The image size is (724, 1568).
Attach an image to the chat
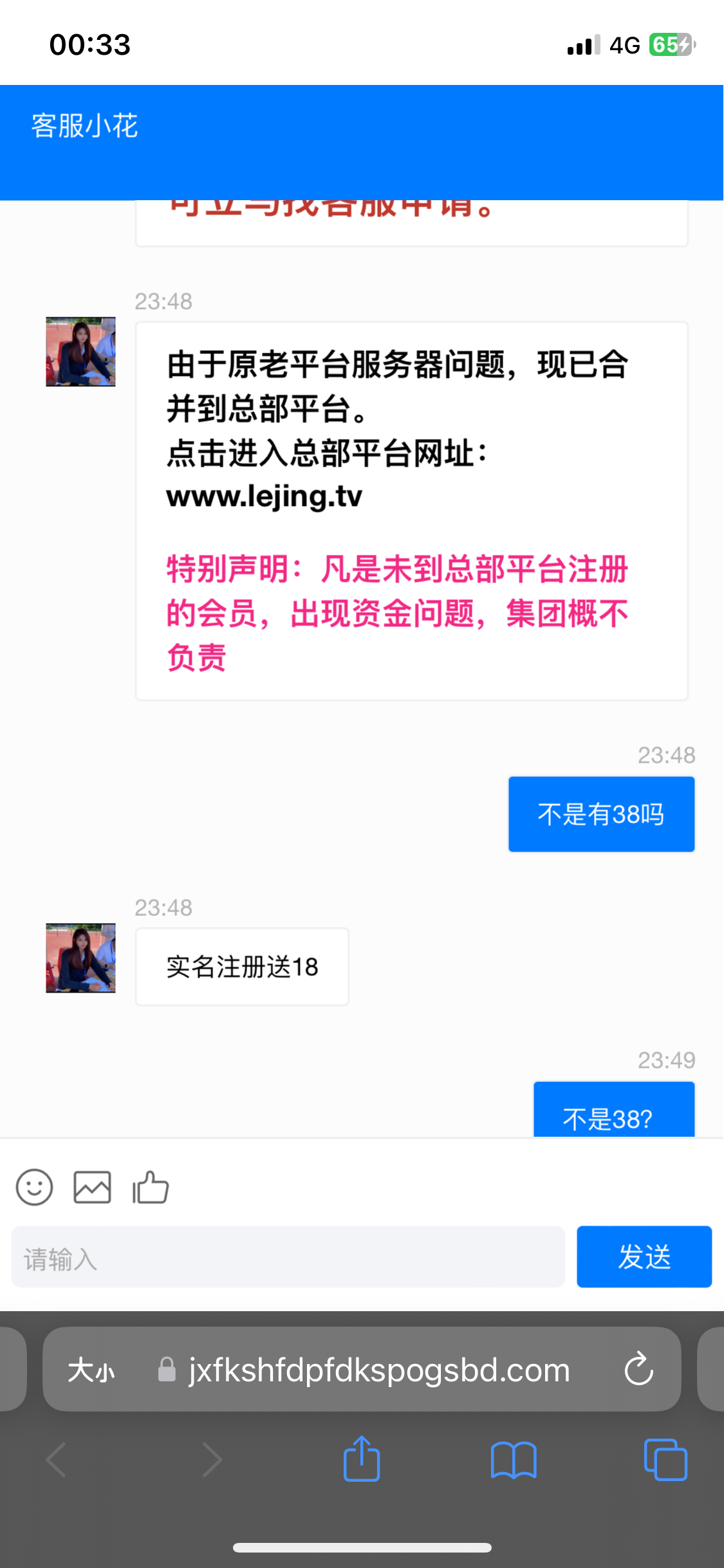[x=92, y=1187]
